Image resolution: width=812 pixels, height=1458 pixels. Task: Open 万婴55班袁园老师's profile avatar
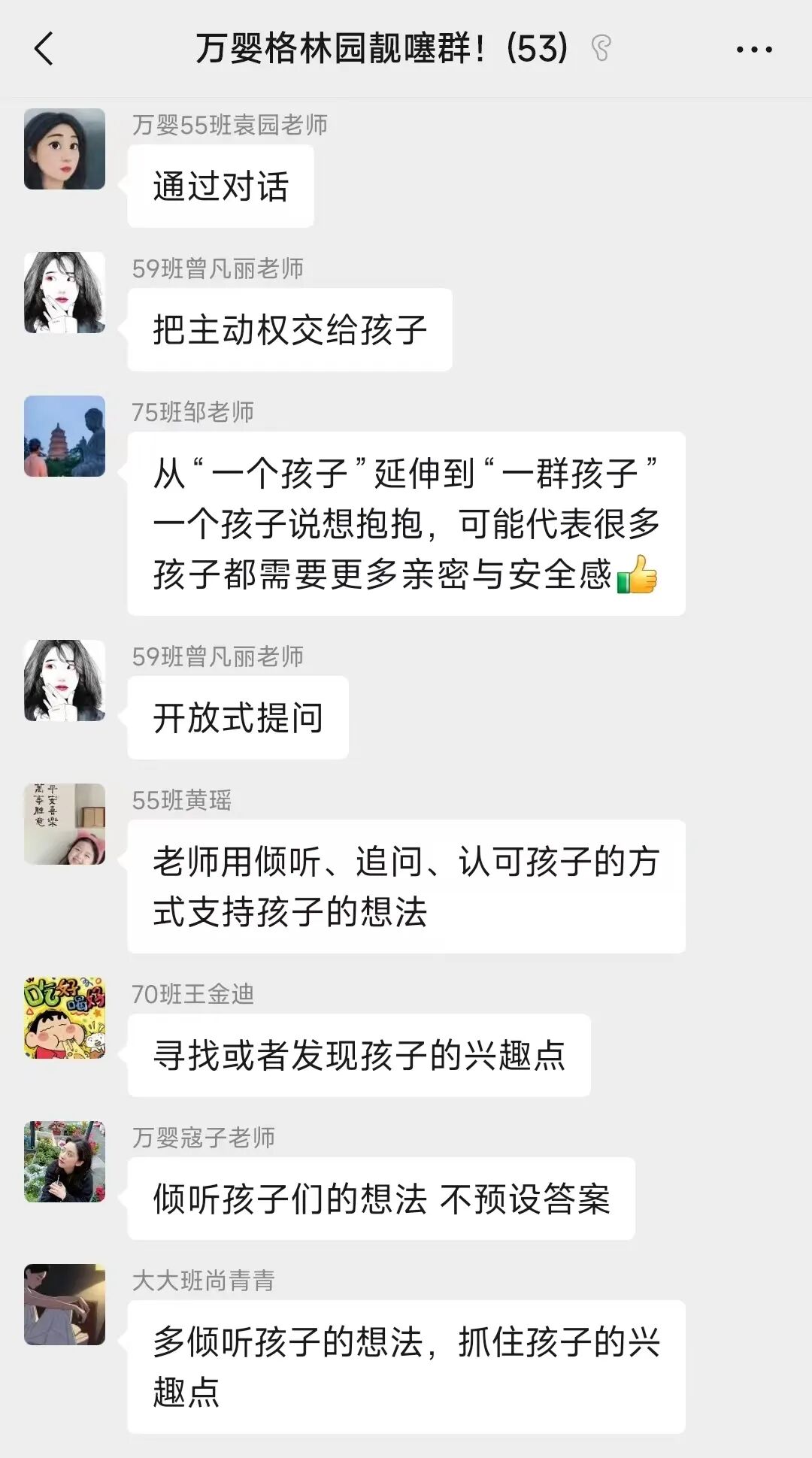click(x=65, y=149)
